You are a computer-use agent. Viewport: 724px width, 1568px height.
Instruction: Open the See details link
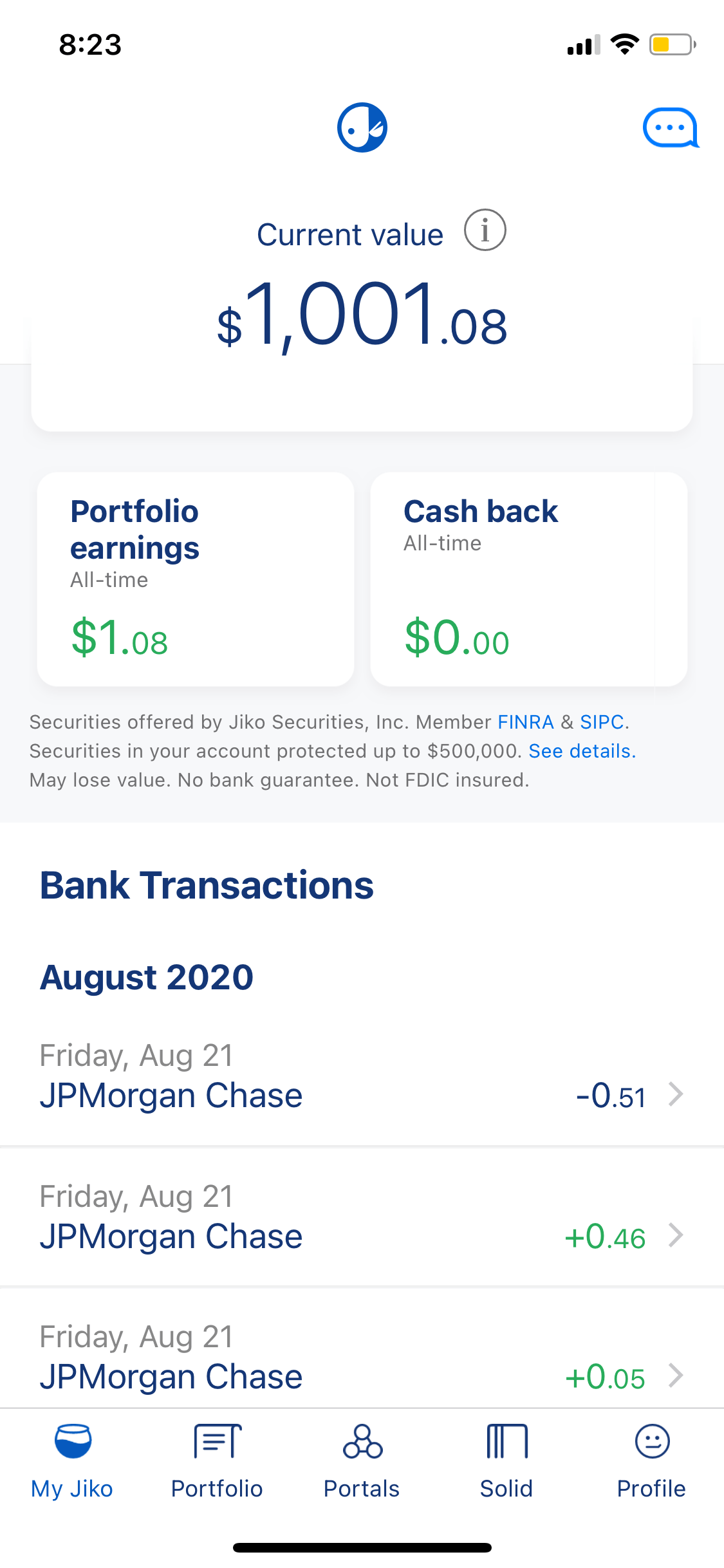582,751
